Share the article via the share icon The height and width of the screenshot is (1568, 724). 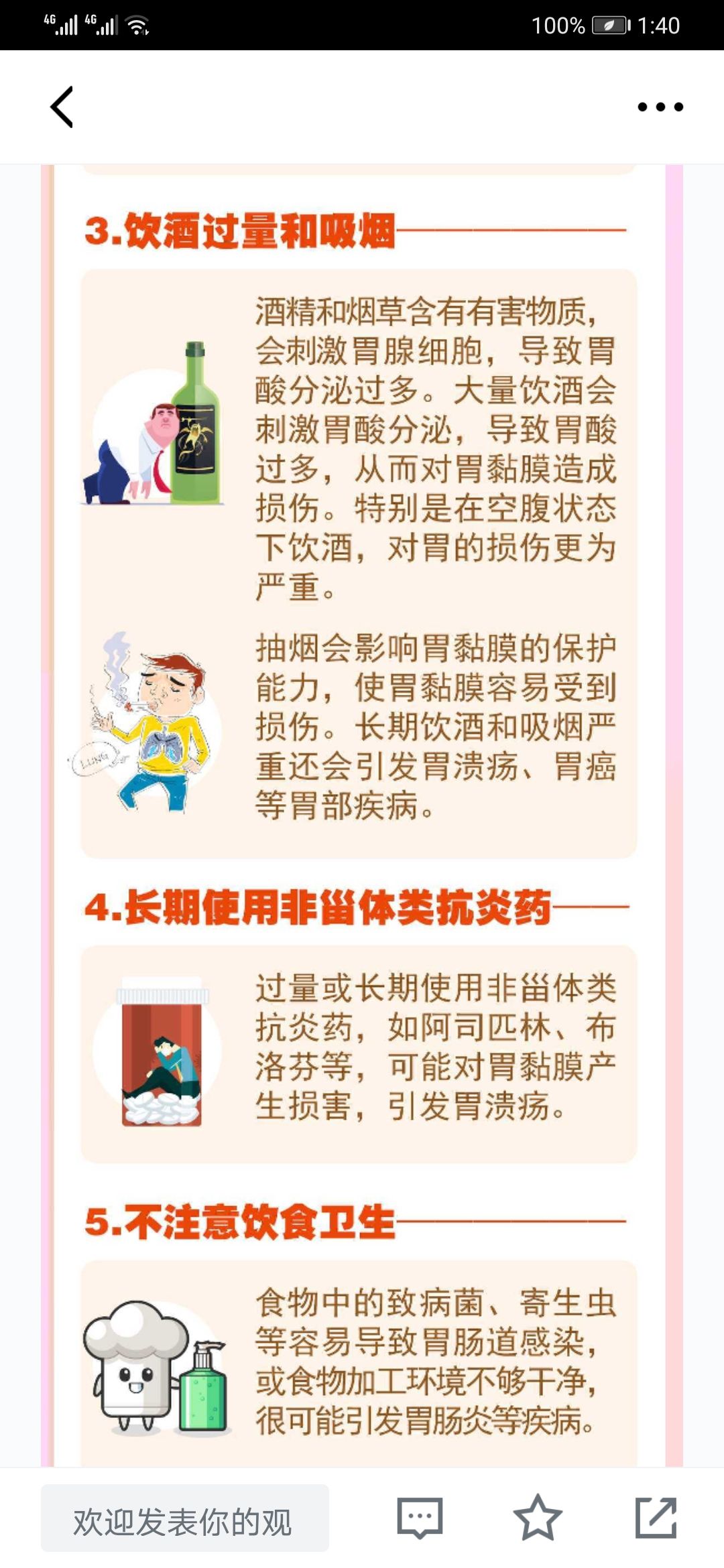click(x=656, y=1518)
